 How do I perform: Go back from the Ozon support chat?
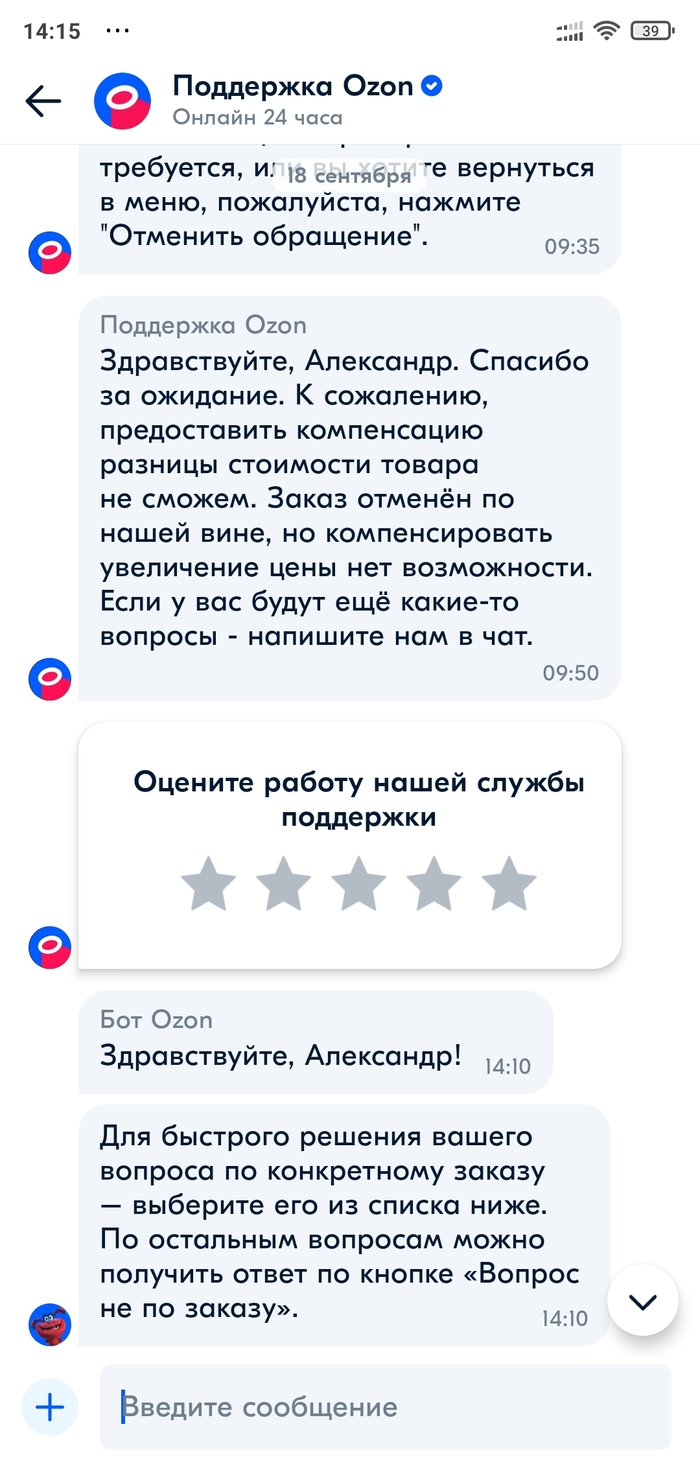43,100
